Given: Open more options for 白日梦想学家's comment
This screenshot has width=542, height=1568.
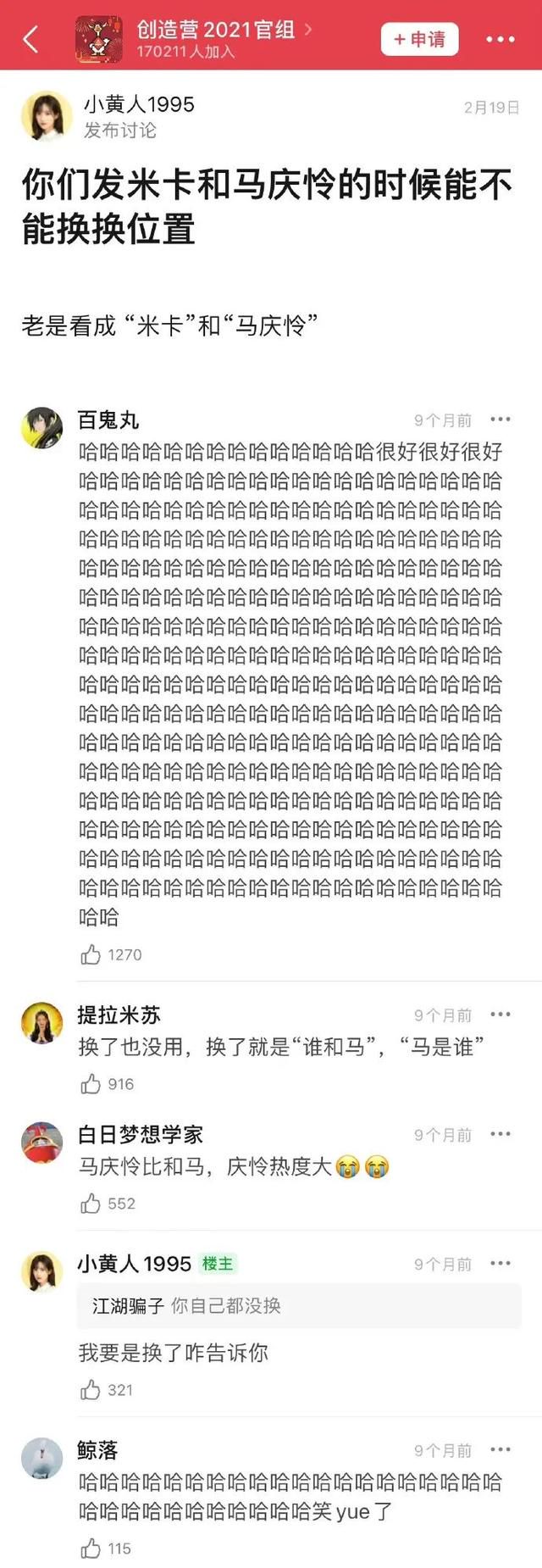Looking at the screenshot, I should tap(501, 1134).
